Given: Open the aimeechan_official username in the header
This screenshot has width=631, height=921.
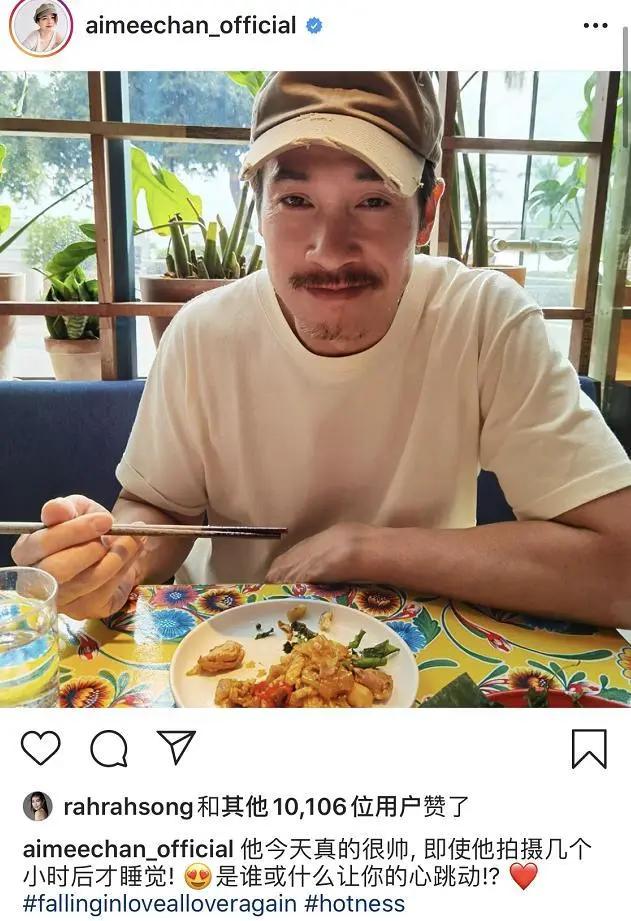Looking at the screenshot, I should point(191,26).
